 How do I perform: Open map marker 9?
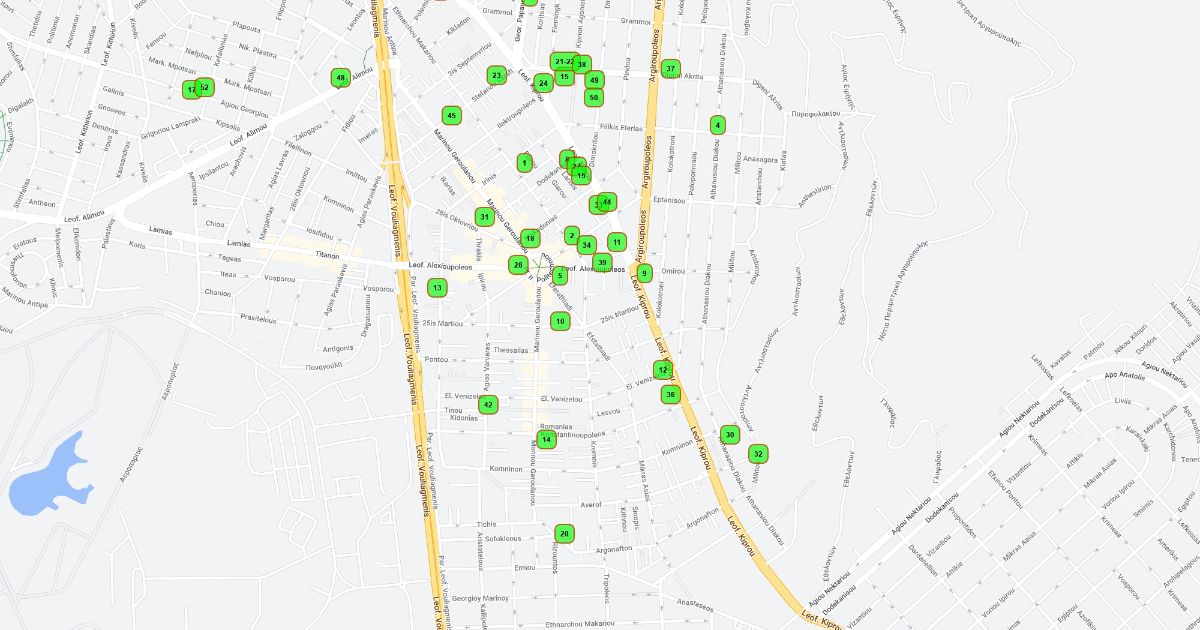point(644,273)
